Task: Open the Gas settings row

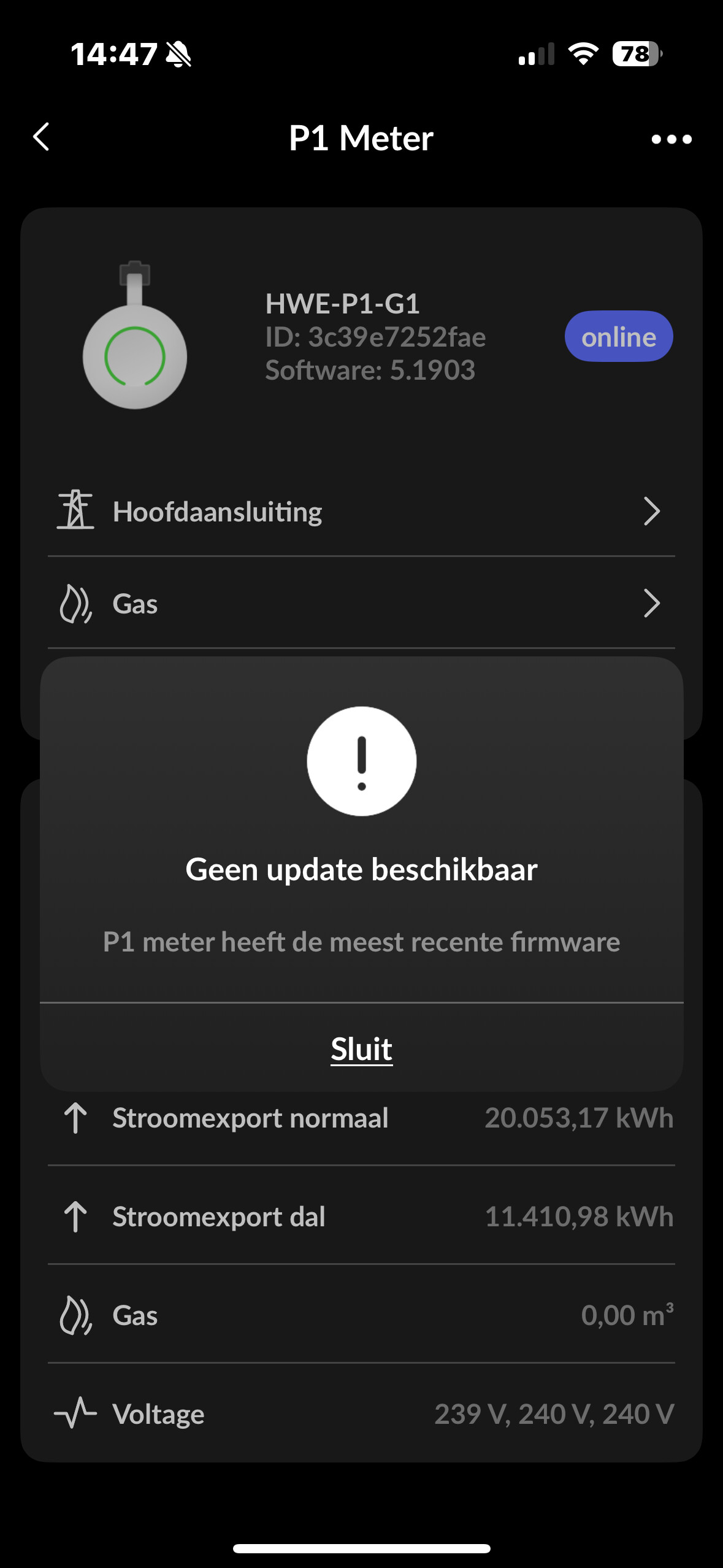Action: (361, 604)
